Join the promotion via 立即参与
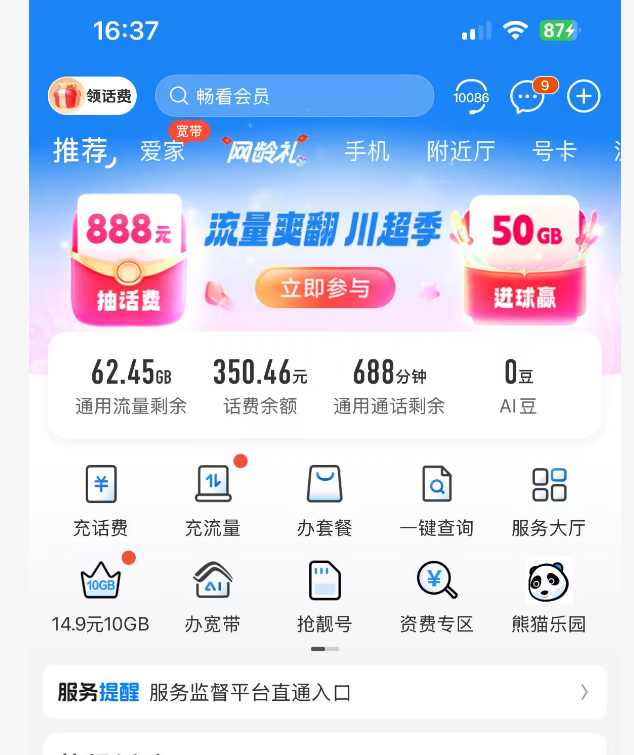634x755 pixels. [x=325, y=289]
